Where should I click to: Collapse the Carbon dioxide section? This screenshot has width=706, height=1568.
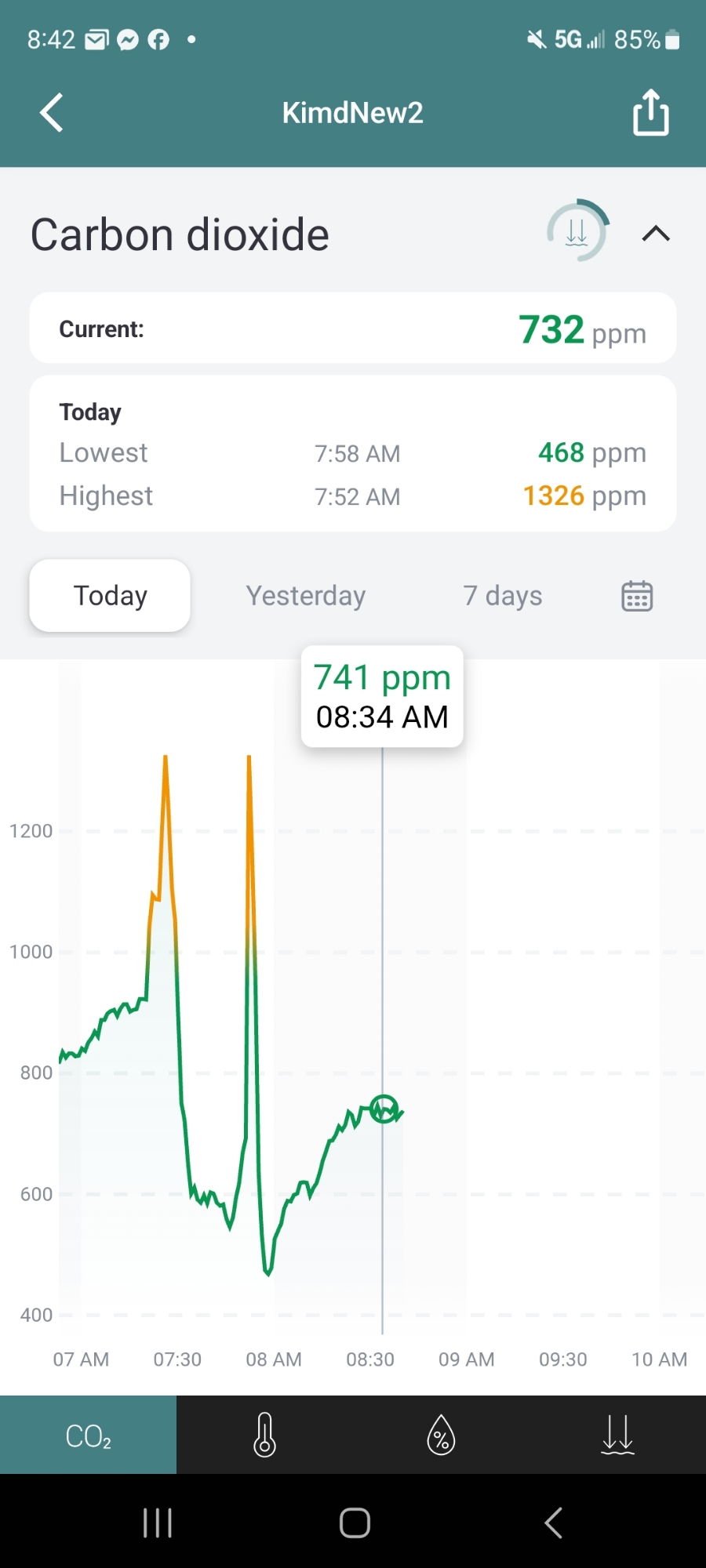coord(656,234)
